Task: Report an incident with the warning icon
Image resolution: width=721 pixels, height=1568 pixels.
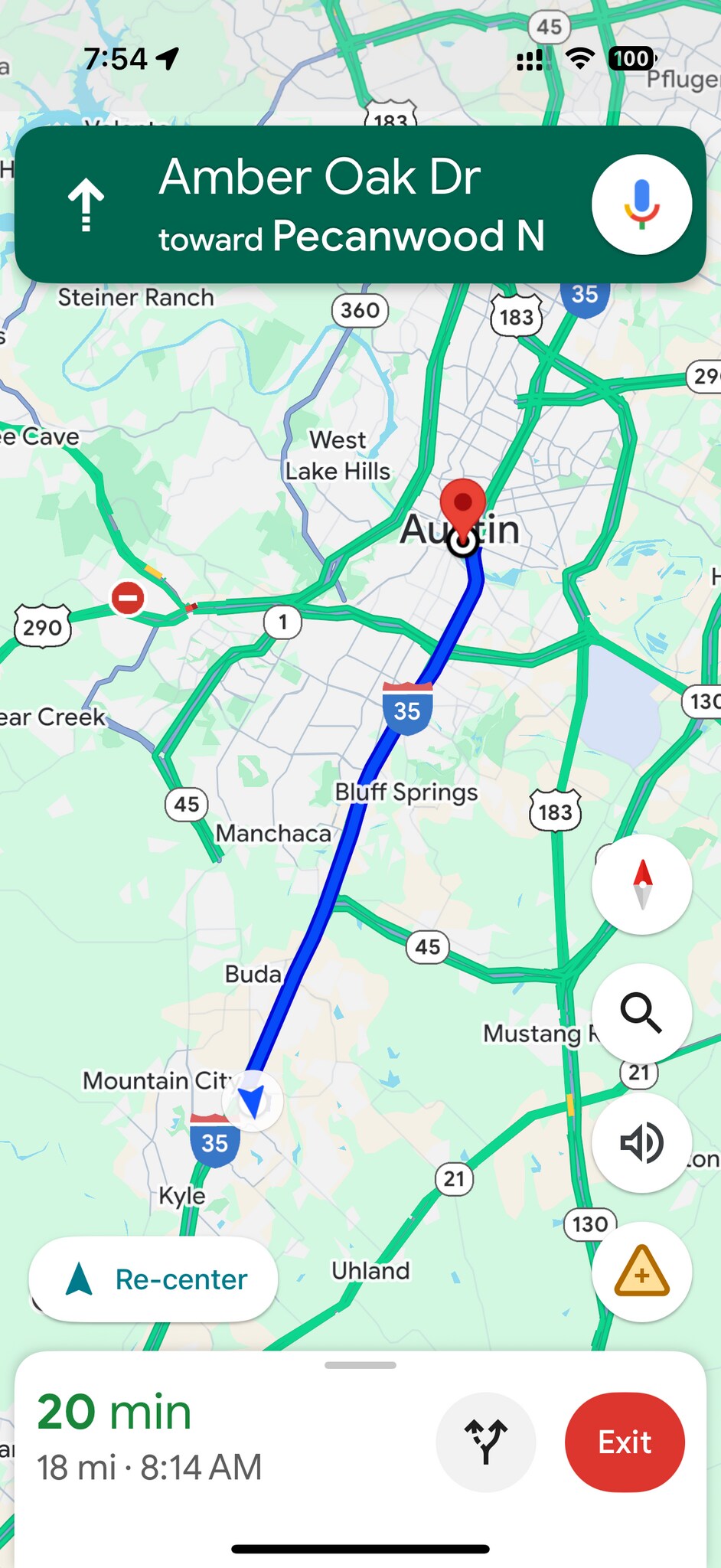Action: 641,1272
